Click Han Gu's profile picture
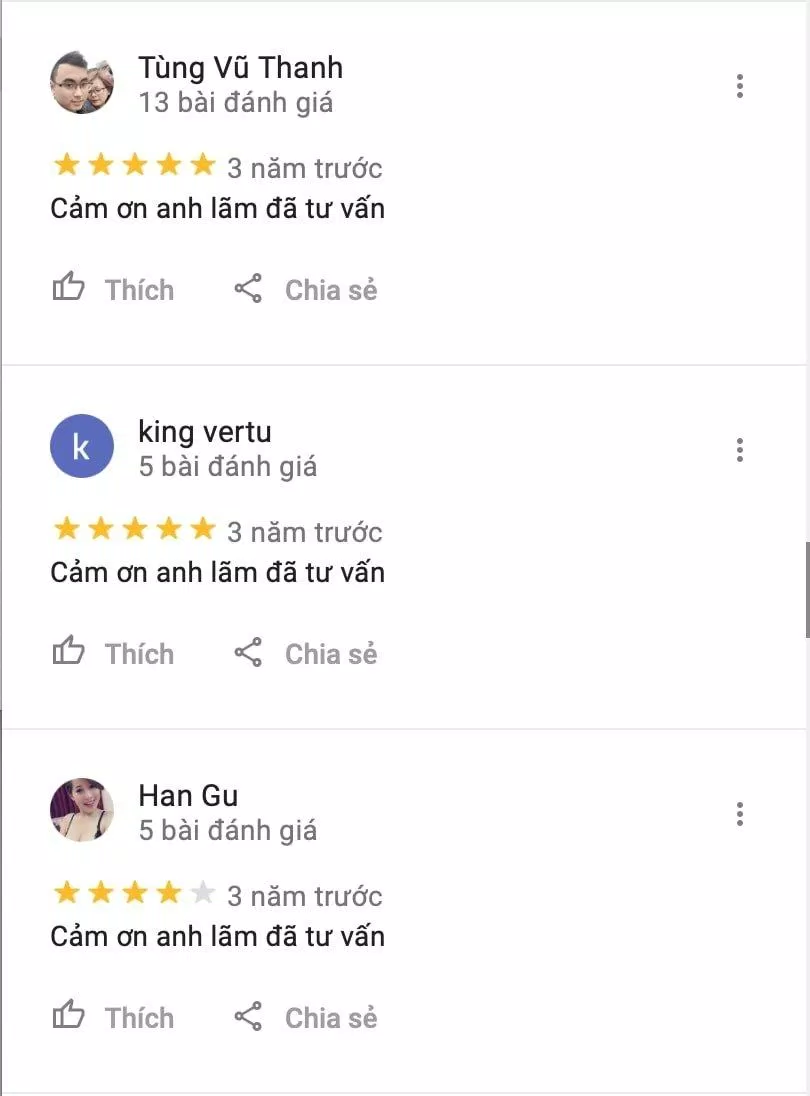This screenshot has width=810, height=1096. point(82,810)
